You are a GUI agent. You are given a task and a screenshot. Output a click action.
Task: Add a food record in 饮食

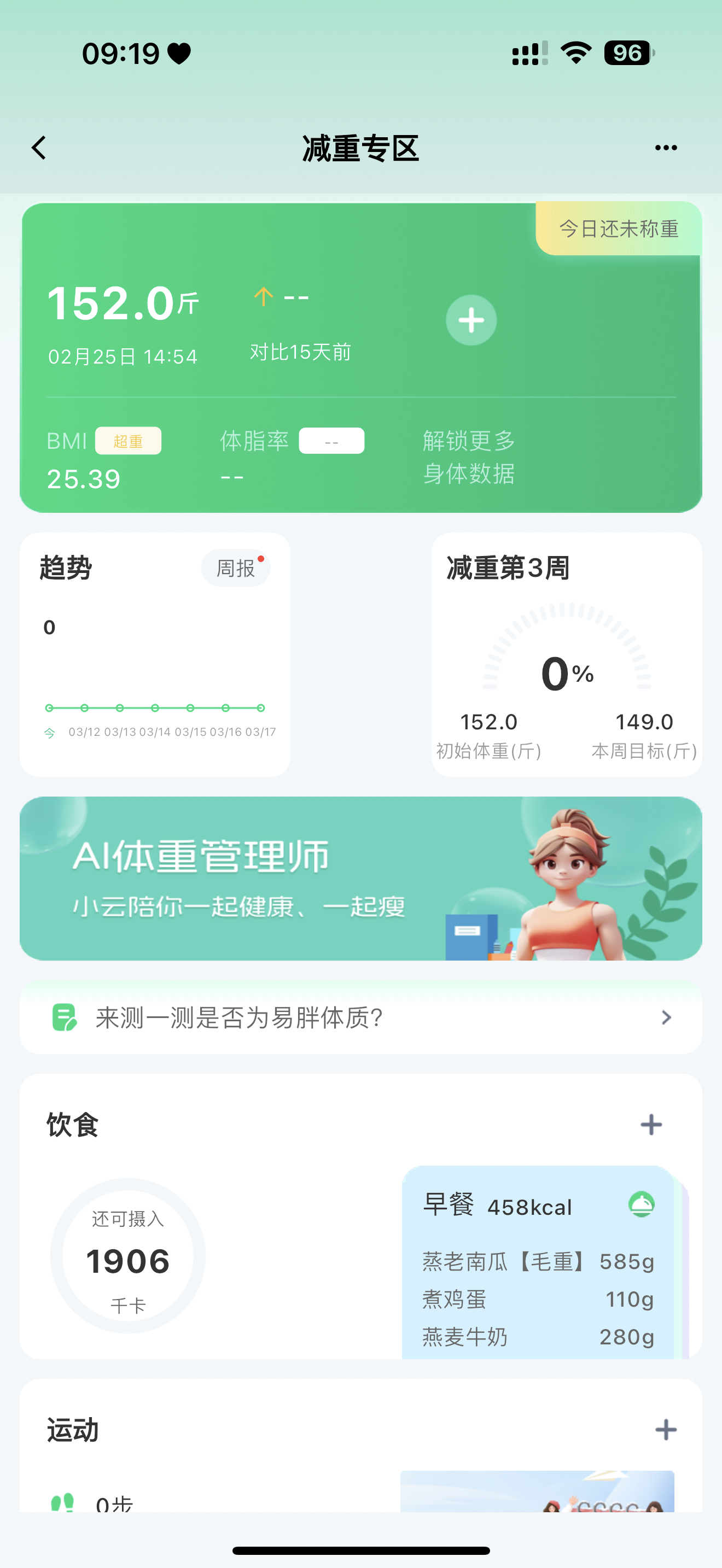click(651, 1124)
